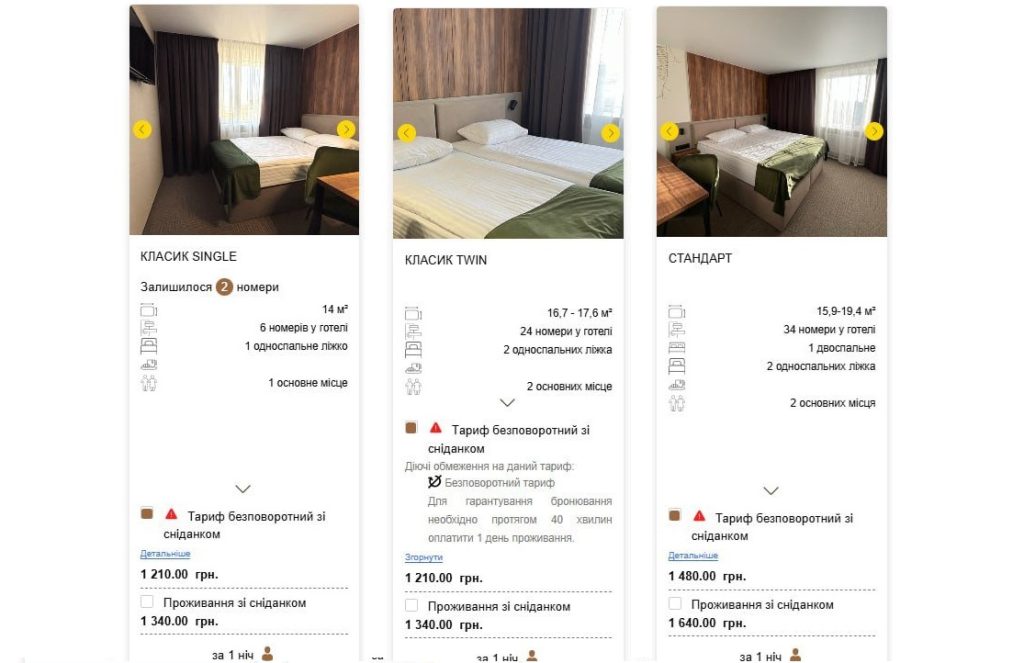Image resolution: width=1024 pixels, height=663 pixels.
Task: Uncheck non-refundable tariff for Класик Twin
Action: pos(411,428)
